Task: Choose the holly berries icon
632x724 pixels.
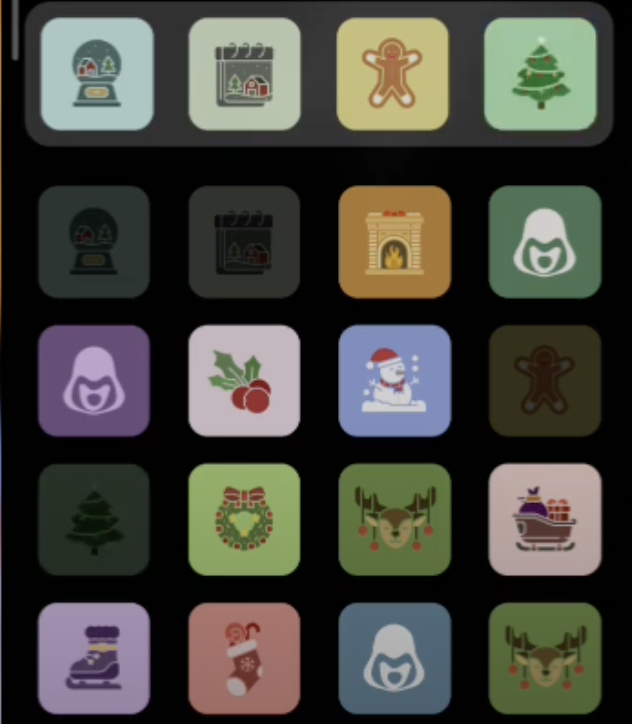Action: (244, 380)
